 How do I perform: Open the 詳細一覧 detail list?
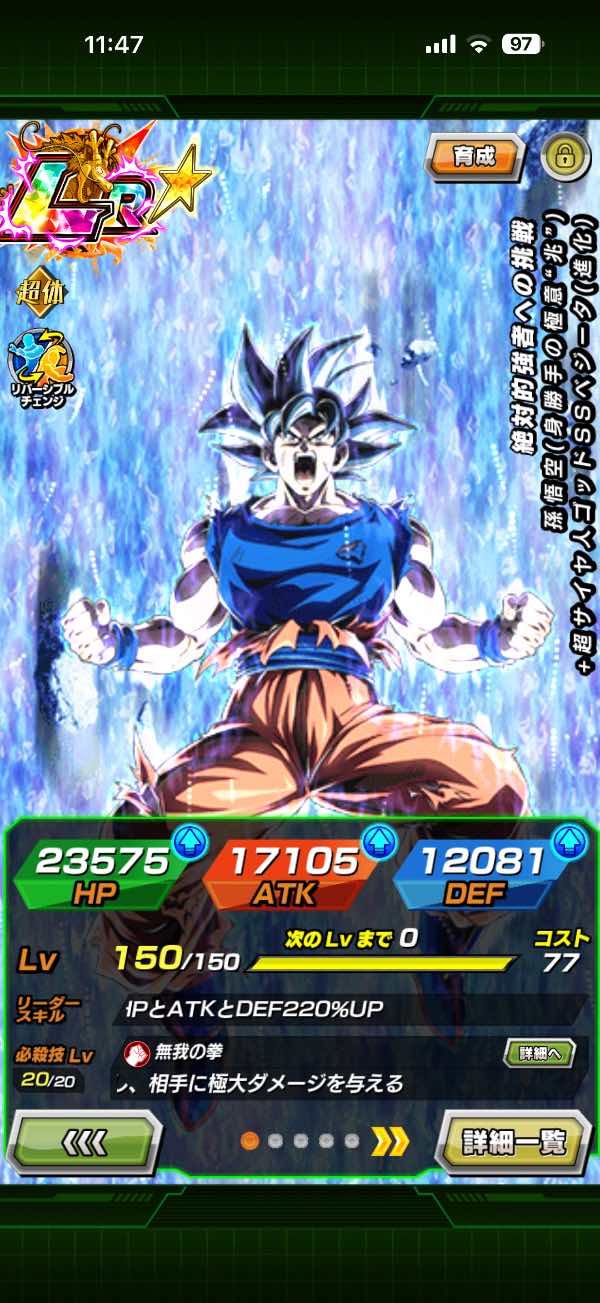(x=514, y=1142)
